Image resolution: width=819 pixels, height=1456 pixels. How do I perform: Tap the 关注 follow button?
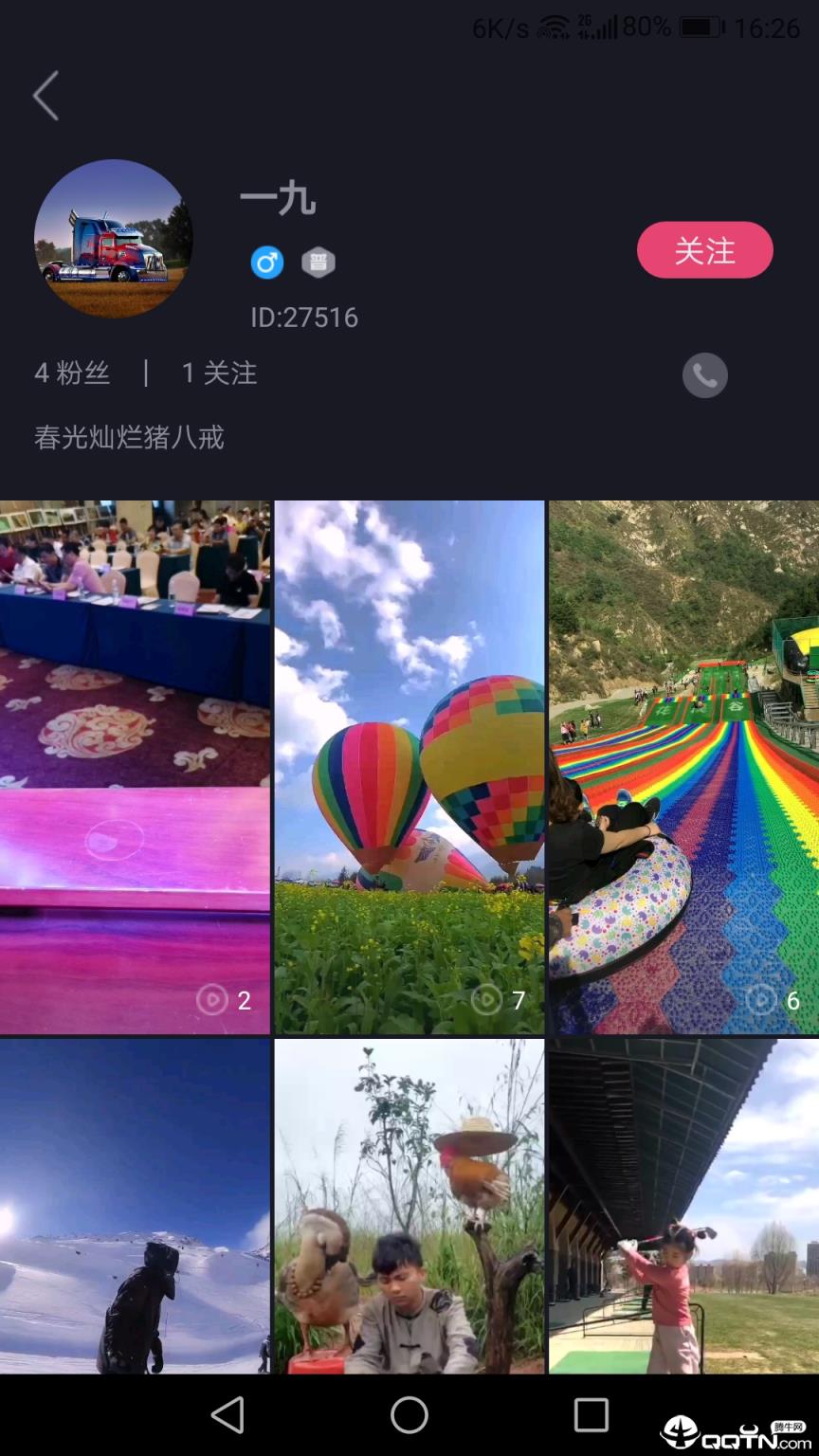click(x=704, y=249)
